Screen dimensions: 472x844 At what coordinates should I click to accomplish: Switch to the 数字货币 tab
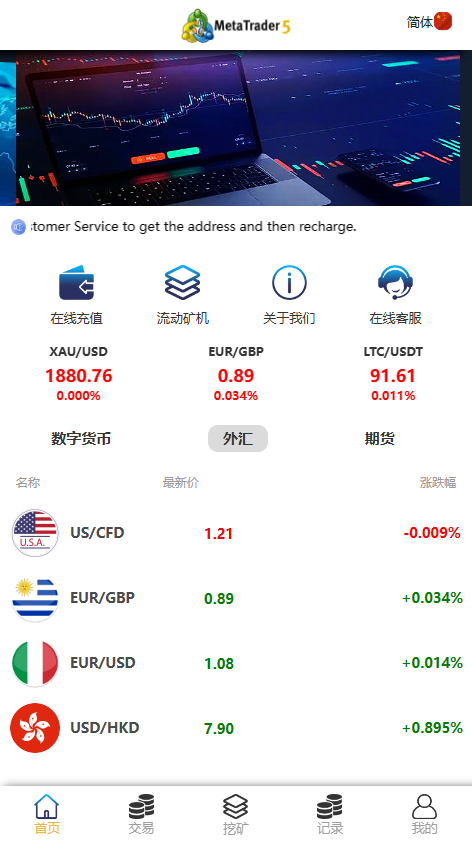(81, 439)
